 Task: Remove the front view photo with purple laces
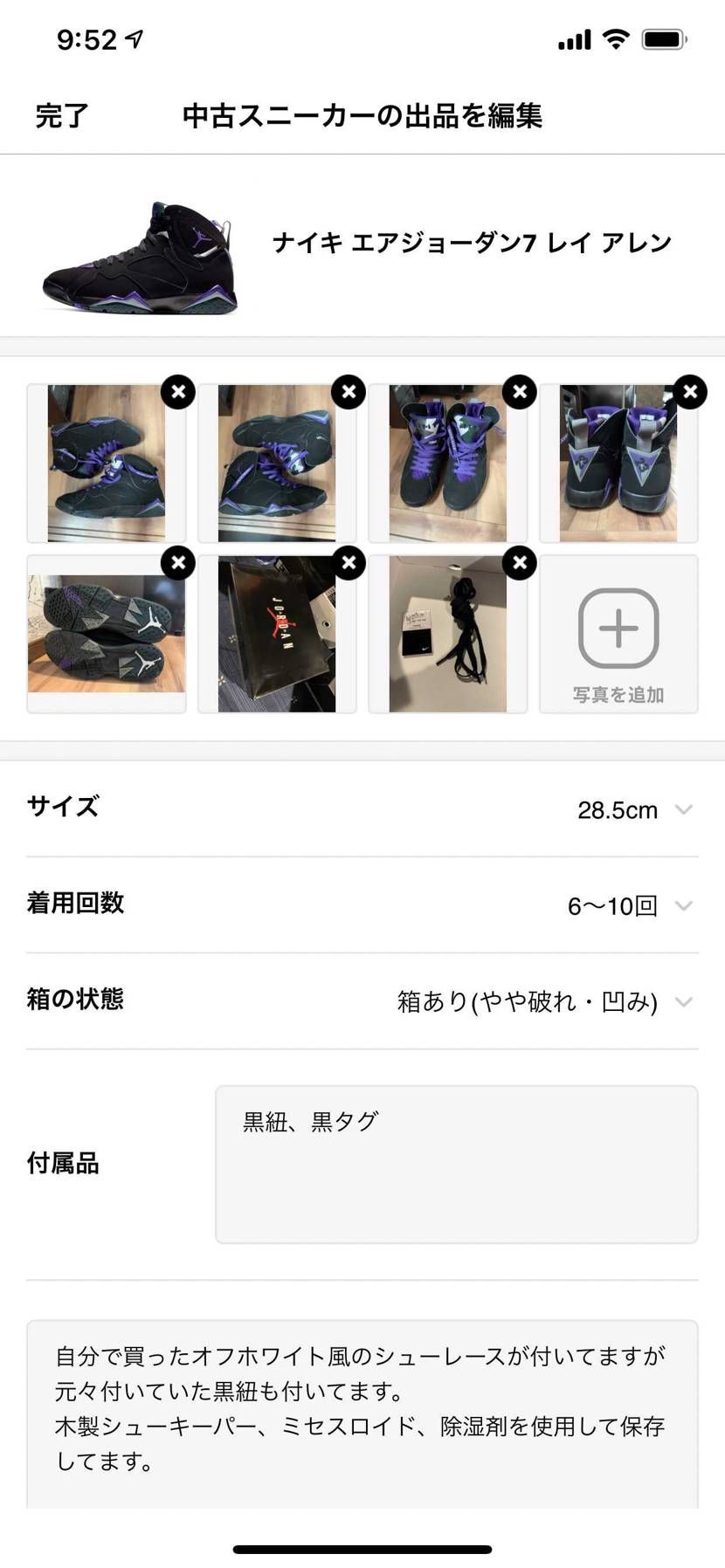520,392
